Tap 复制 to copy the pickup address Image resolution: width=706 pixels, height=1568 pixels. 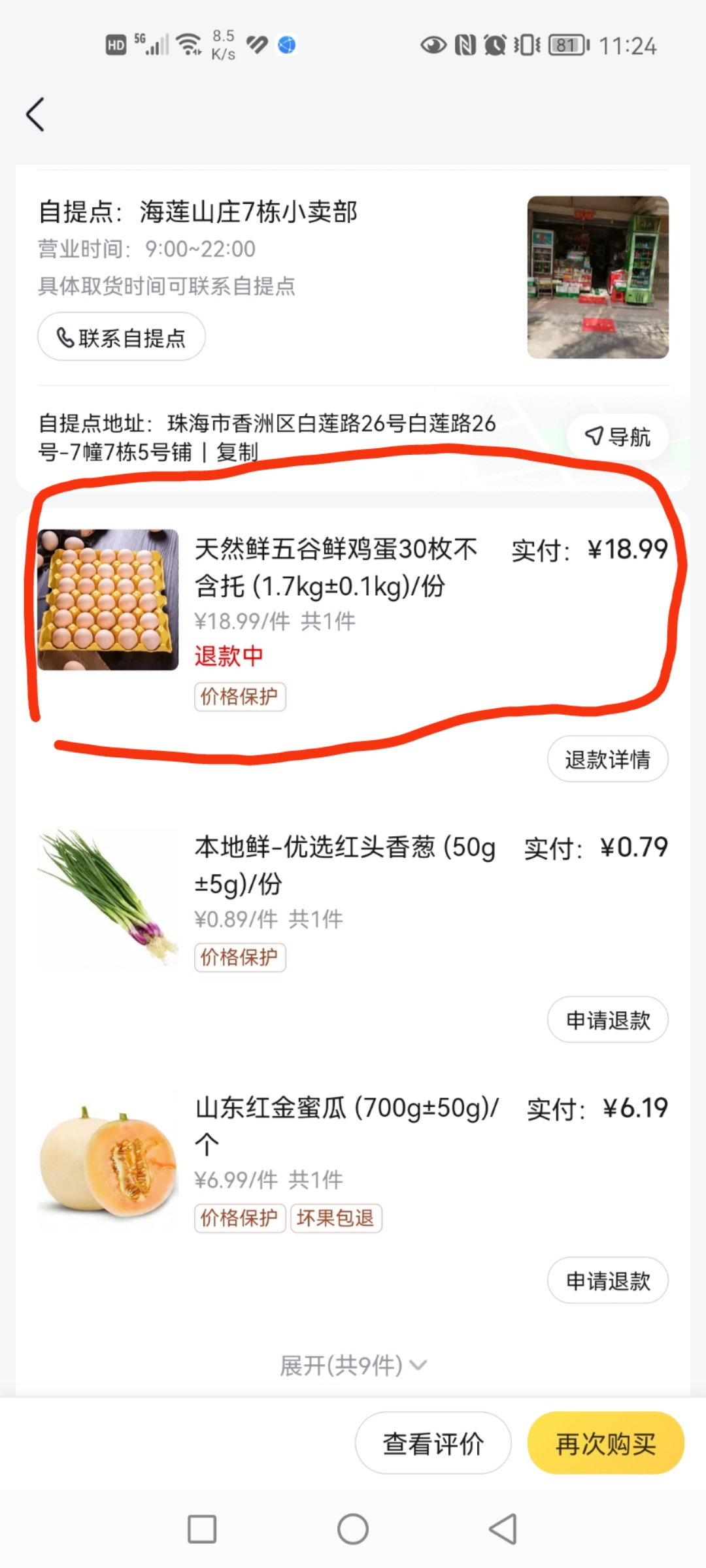point(237,452)
